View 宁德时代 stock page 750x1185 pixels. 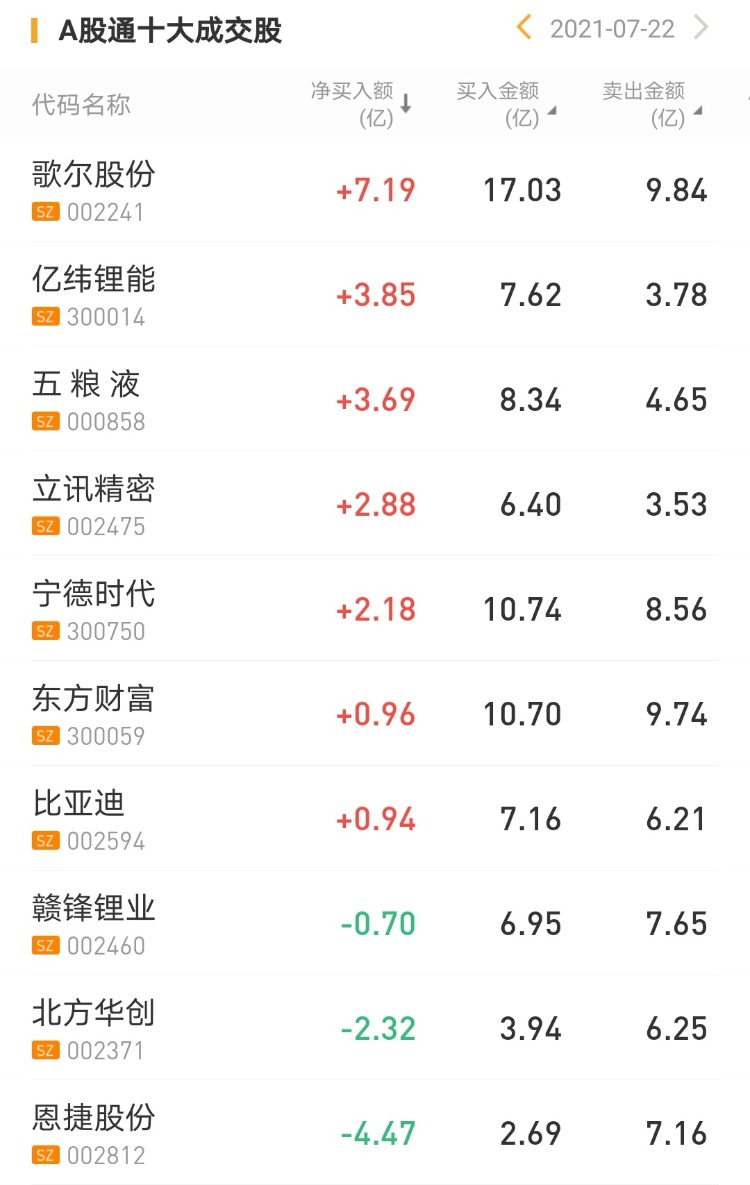pos(94,609)
